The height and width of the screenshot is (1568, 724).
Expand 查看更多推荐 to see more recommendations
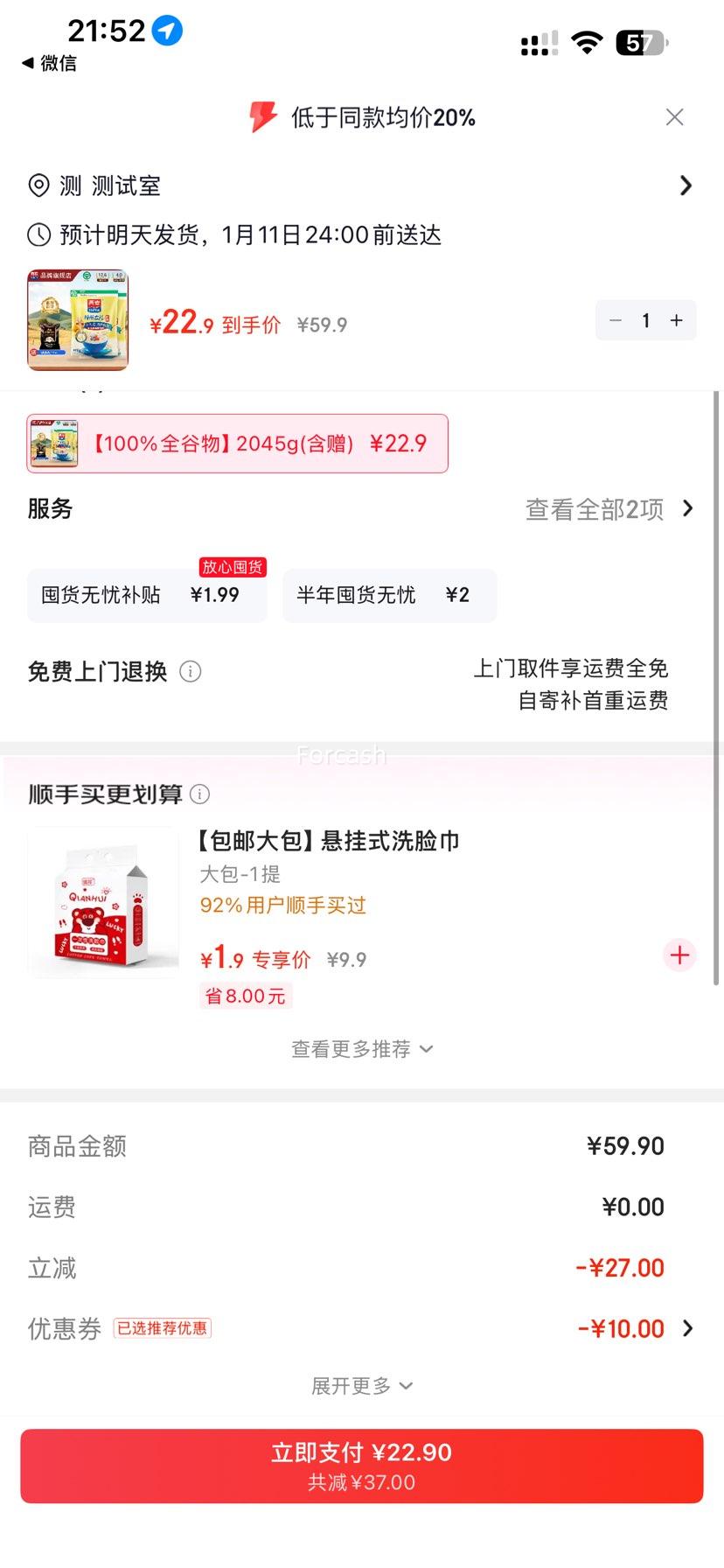tap(361, 1048)
